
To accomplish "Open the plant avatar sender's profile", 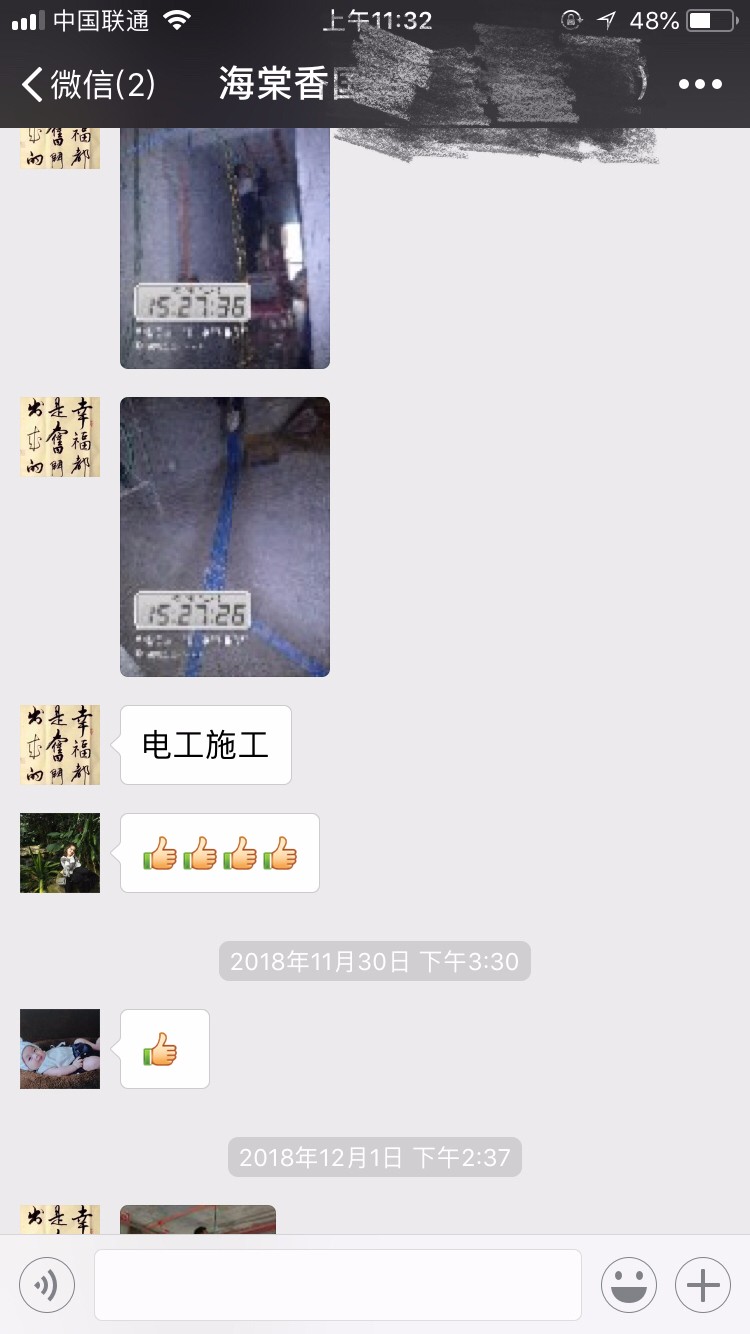I will 60,853.
